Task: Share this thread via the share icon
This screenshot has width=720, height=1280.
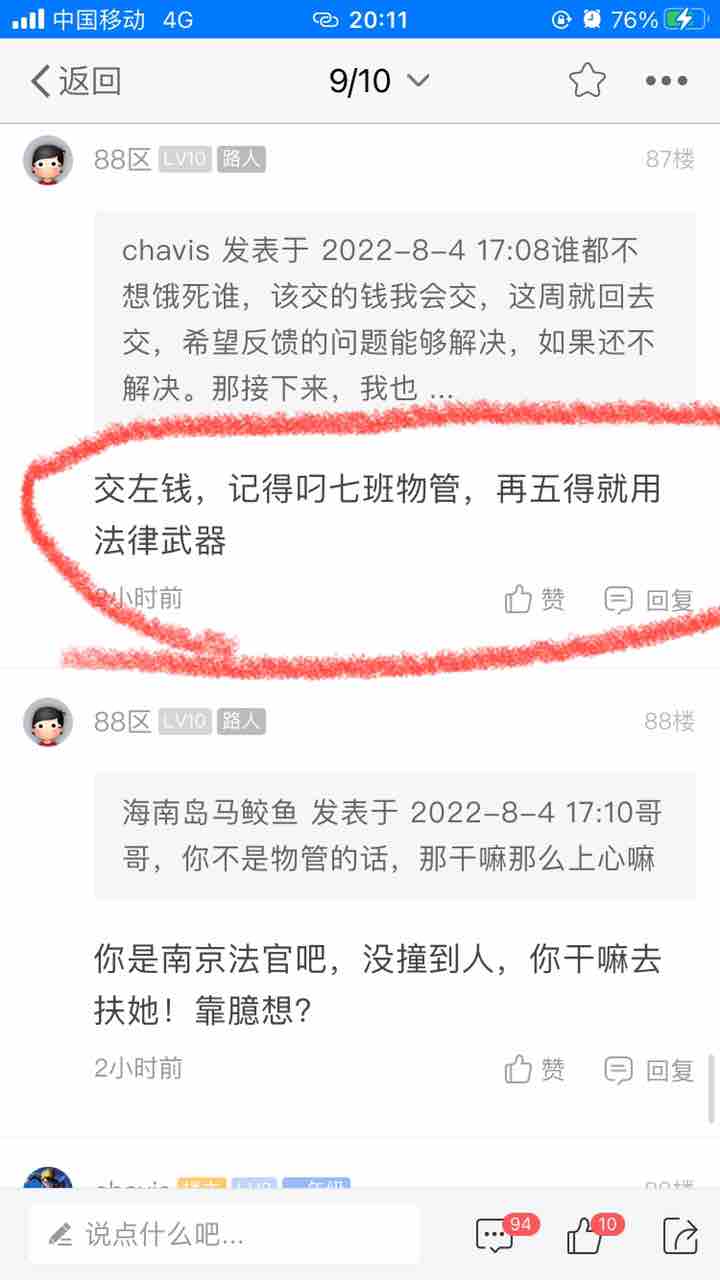Action: [x=680, y=1235]
